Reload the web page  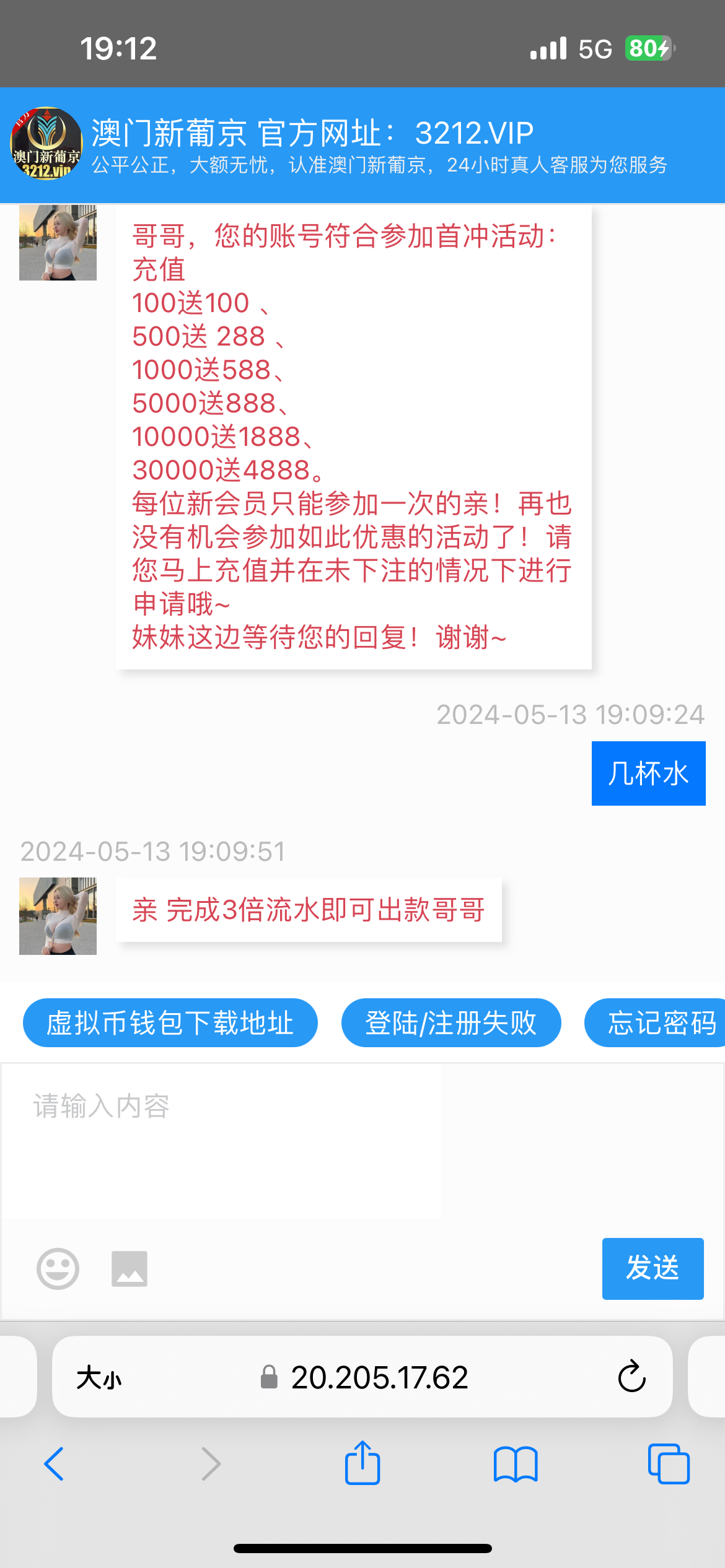[x=631, y=1377]
